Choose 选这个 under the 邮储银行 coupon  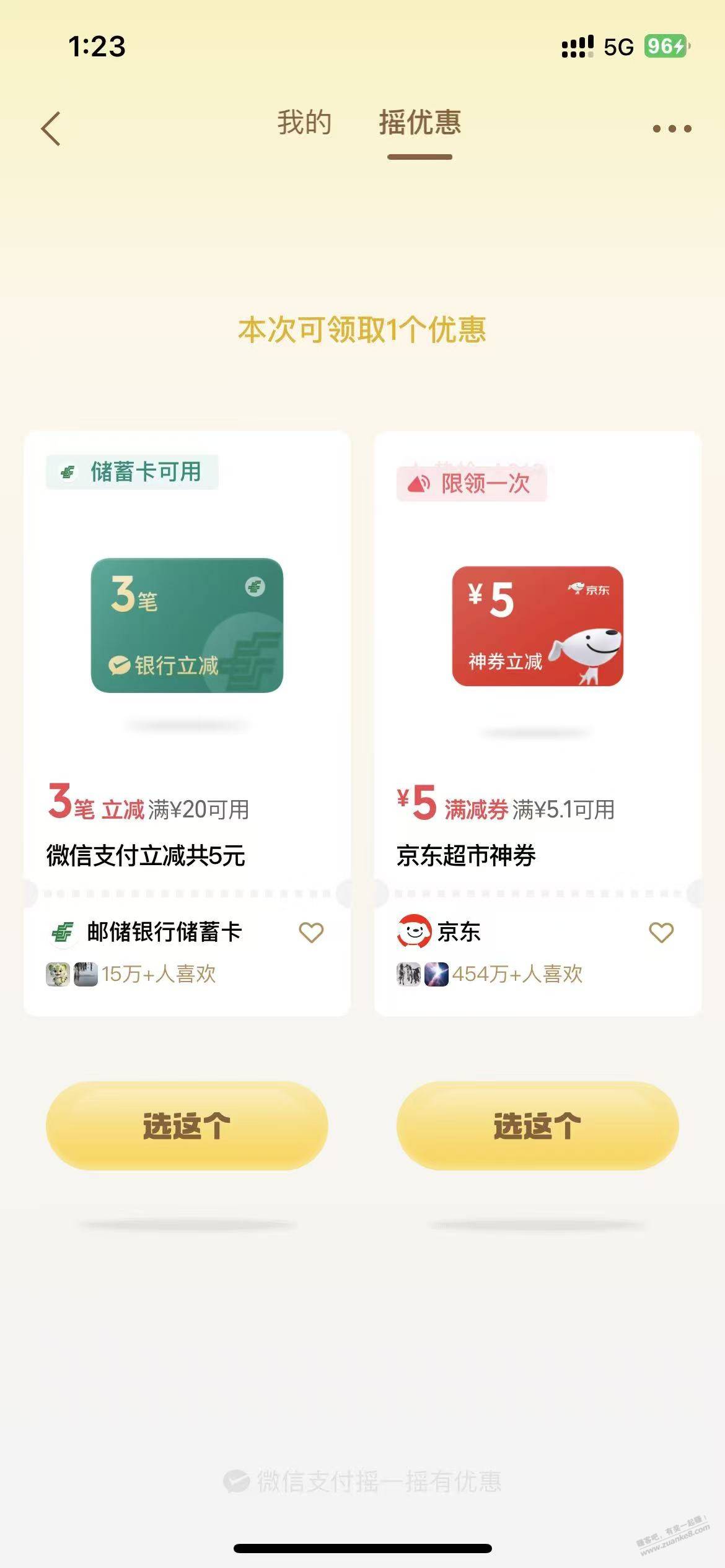coord(187,1125)
